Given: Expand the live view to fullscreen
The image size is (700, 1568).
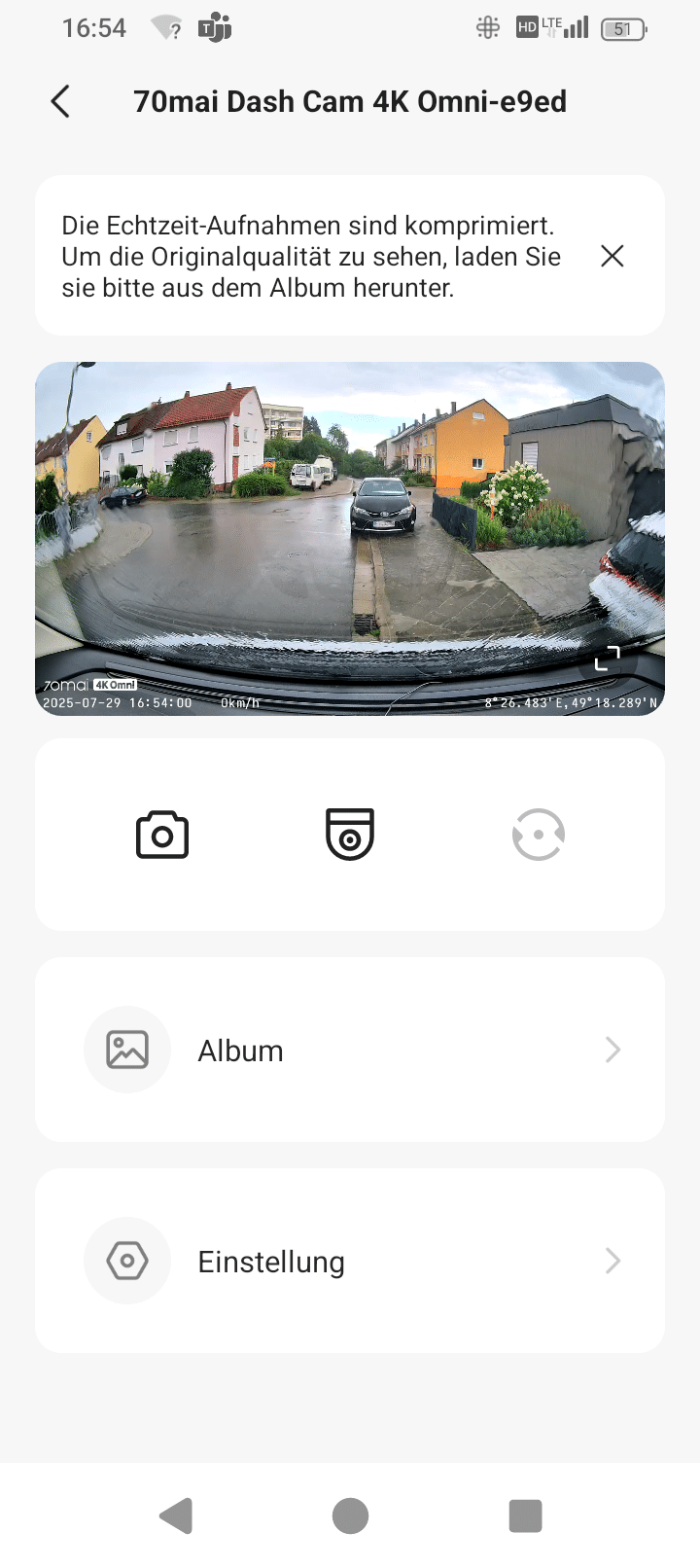Looking at the screenshot, I should [x=608, y=659].
